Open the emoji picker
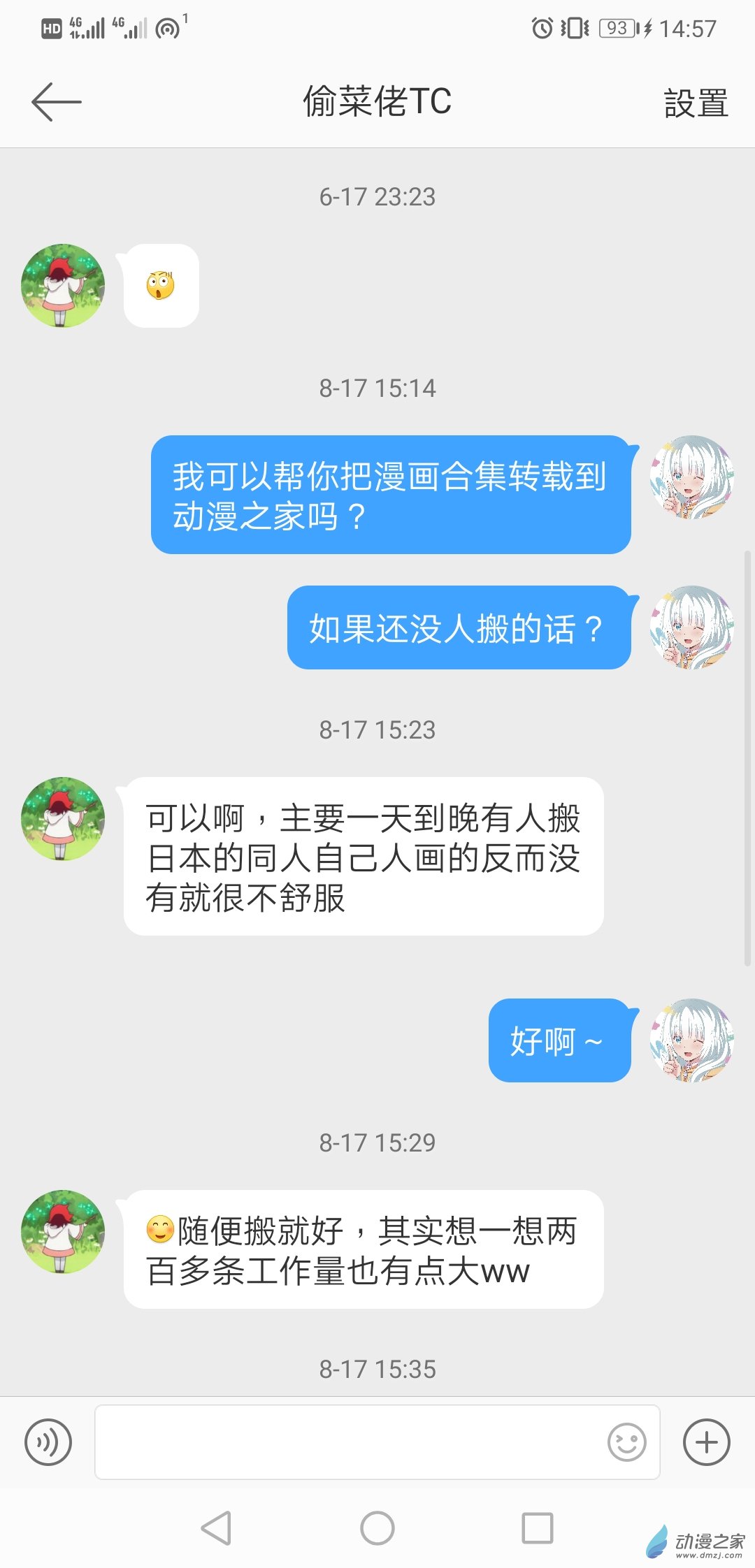 (x=626, y=1442)
